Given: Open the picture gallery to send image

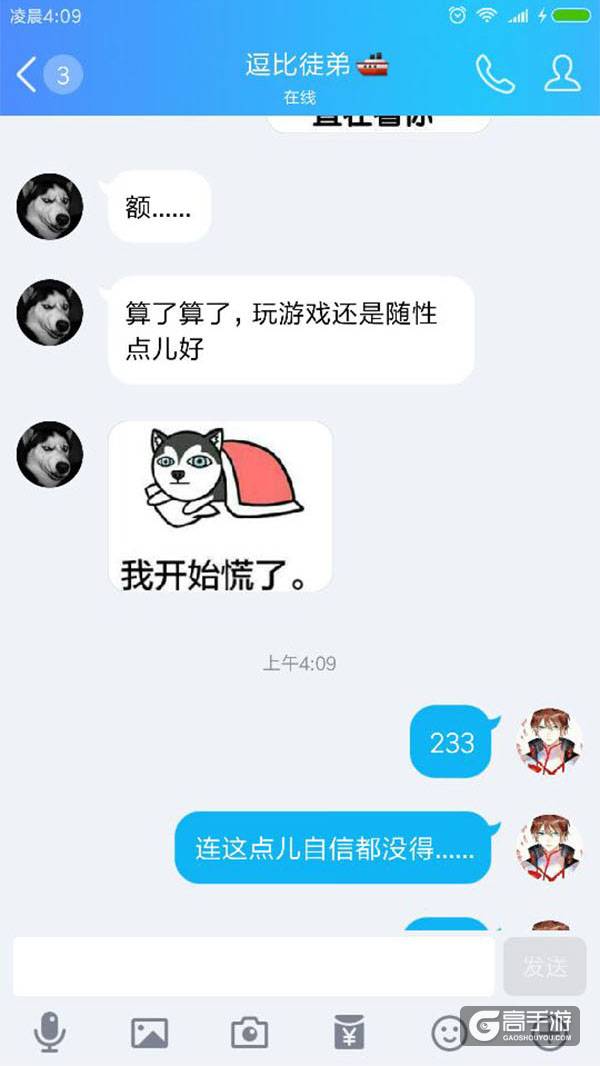Looking at the screenshot, I should (x=150, y=1032).
